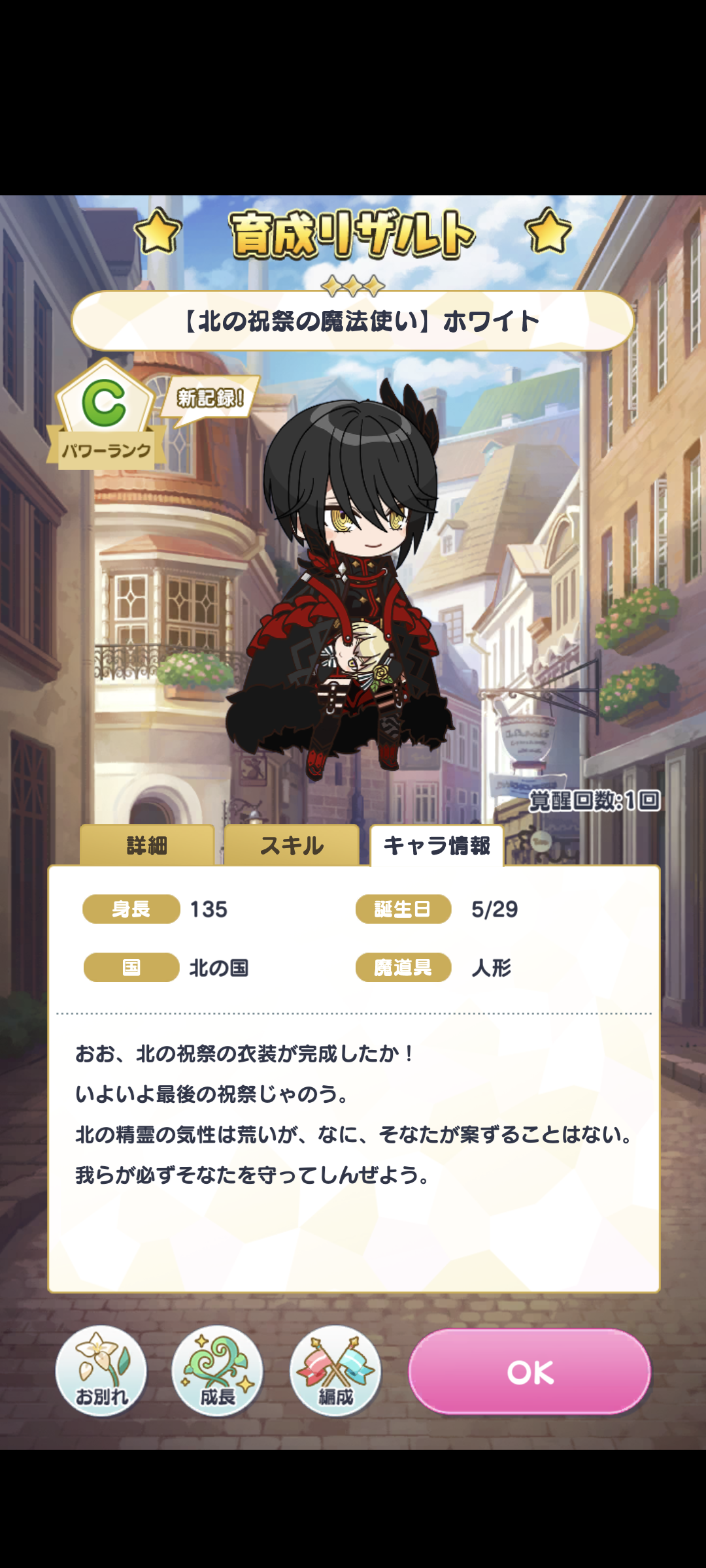Screen dimensions: 706x1568
Task: Open the スキル tab
Action: 292,845
